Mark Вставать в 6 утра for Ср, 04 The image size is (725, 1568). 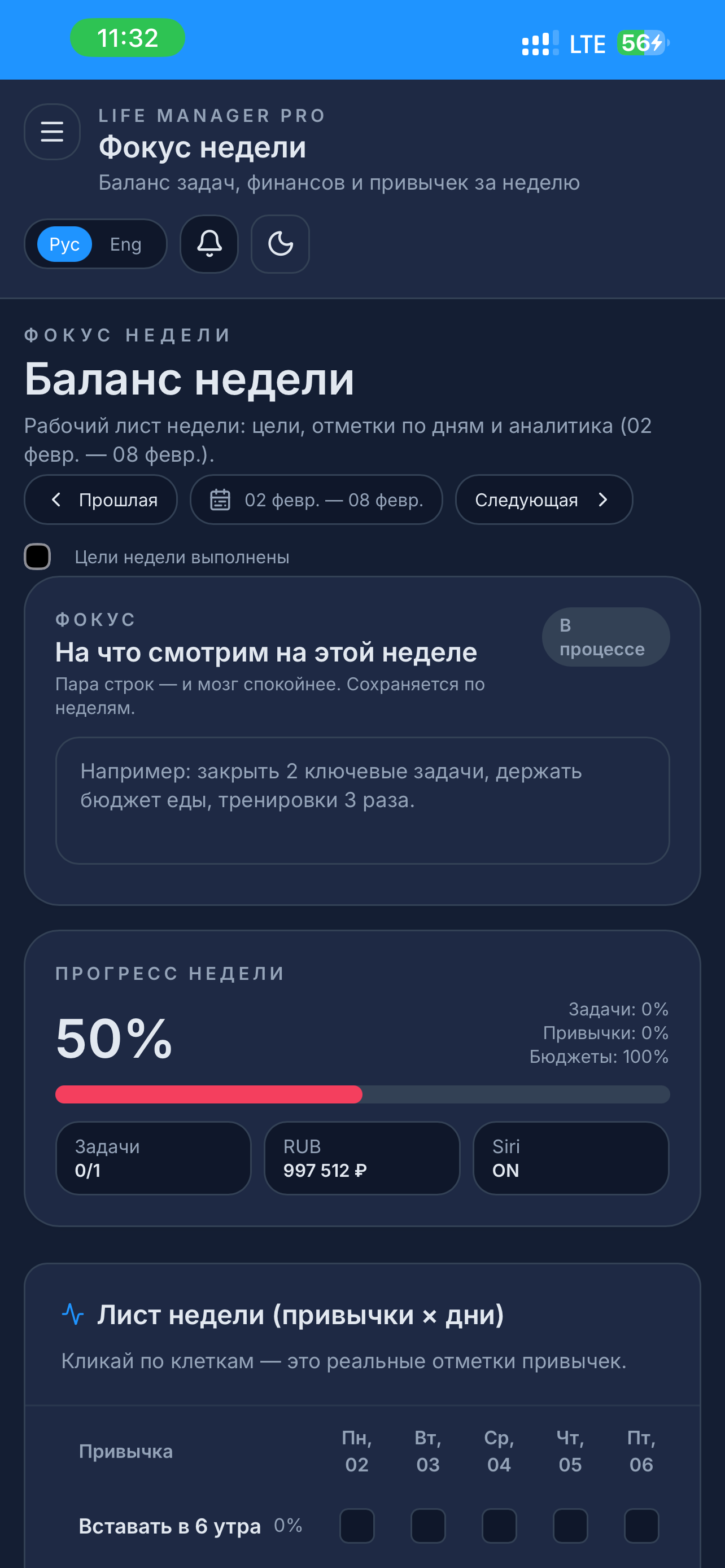pyautogui.click(x=499, y=1526)
